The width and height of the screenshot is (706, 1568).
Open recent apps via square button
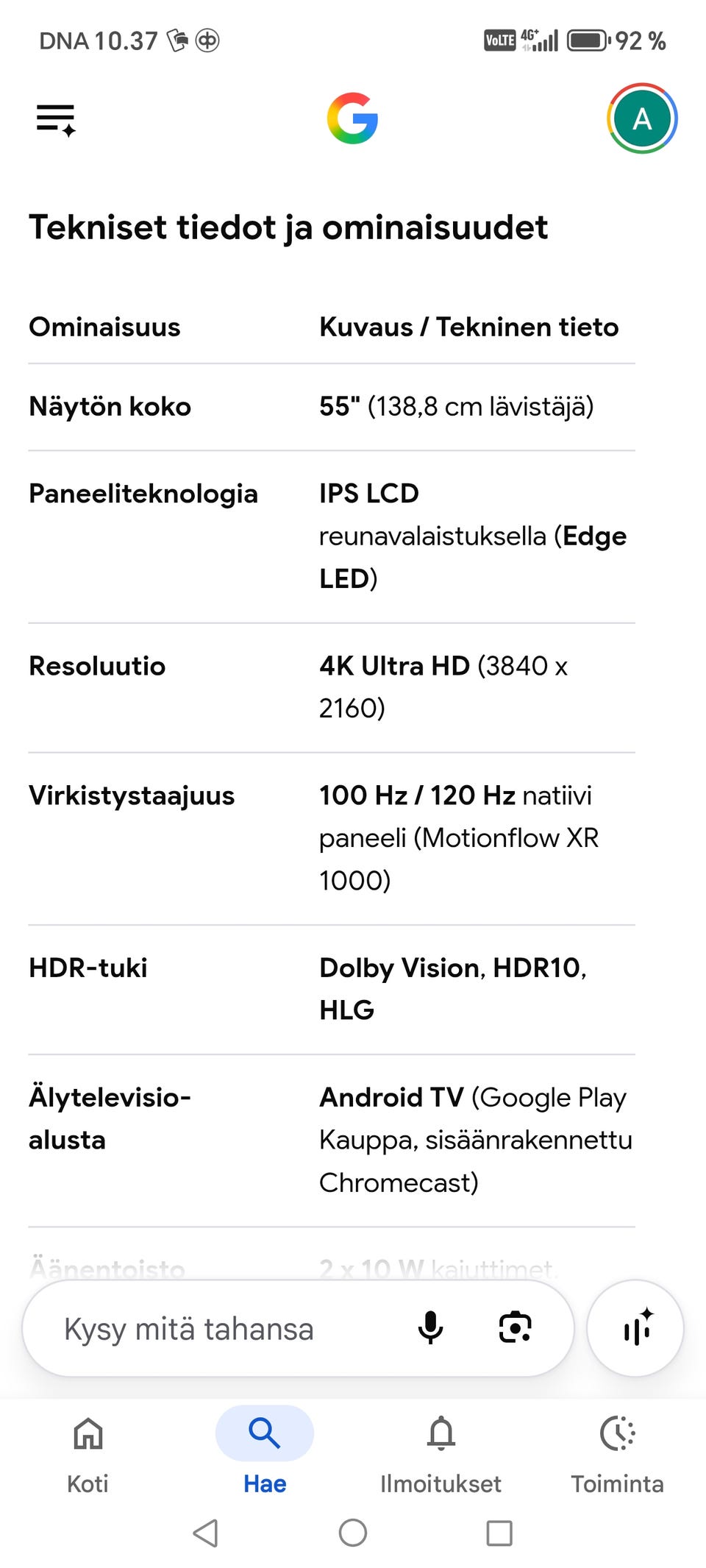coord(499,1533)
